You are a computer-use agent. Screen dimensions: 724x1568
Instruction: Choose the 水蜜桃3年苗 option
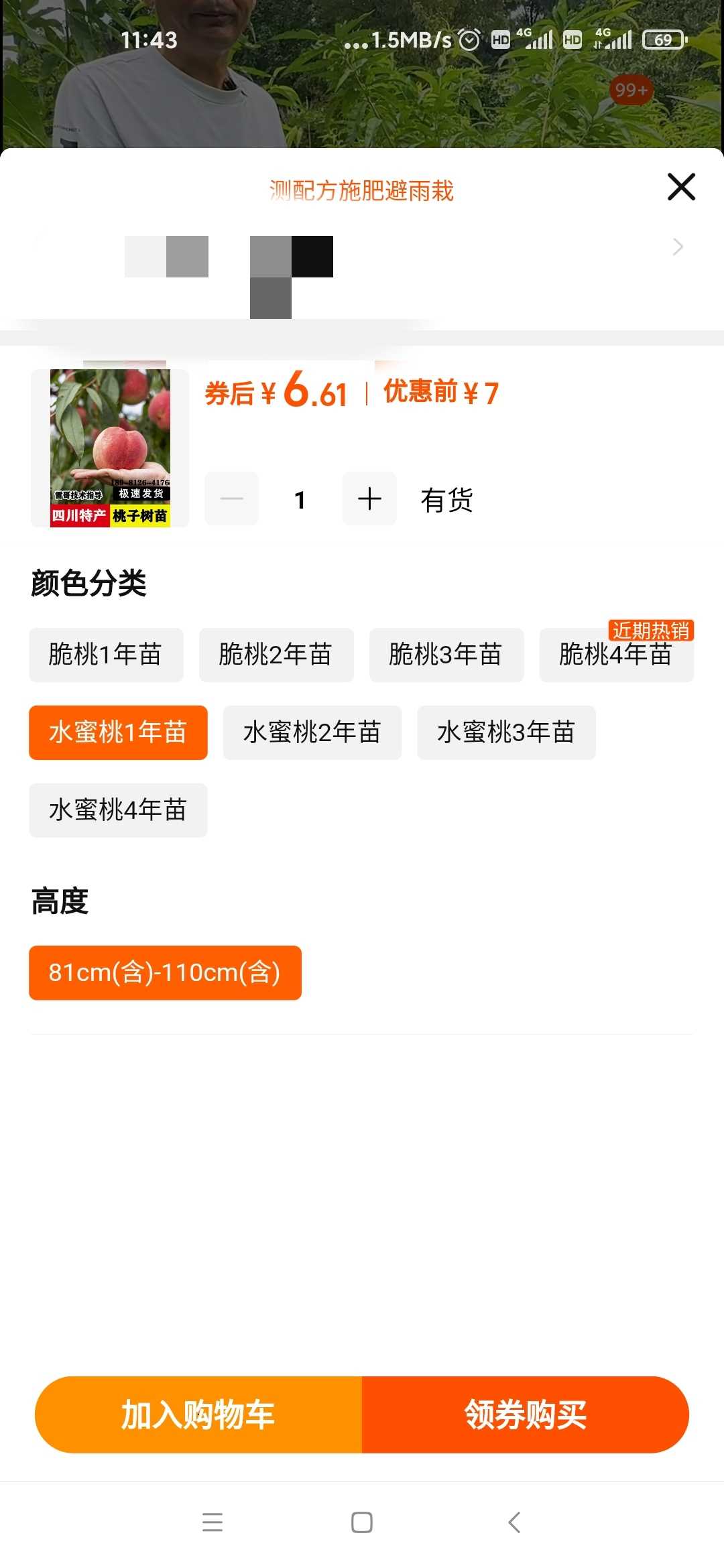click(x=506, y=732)
